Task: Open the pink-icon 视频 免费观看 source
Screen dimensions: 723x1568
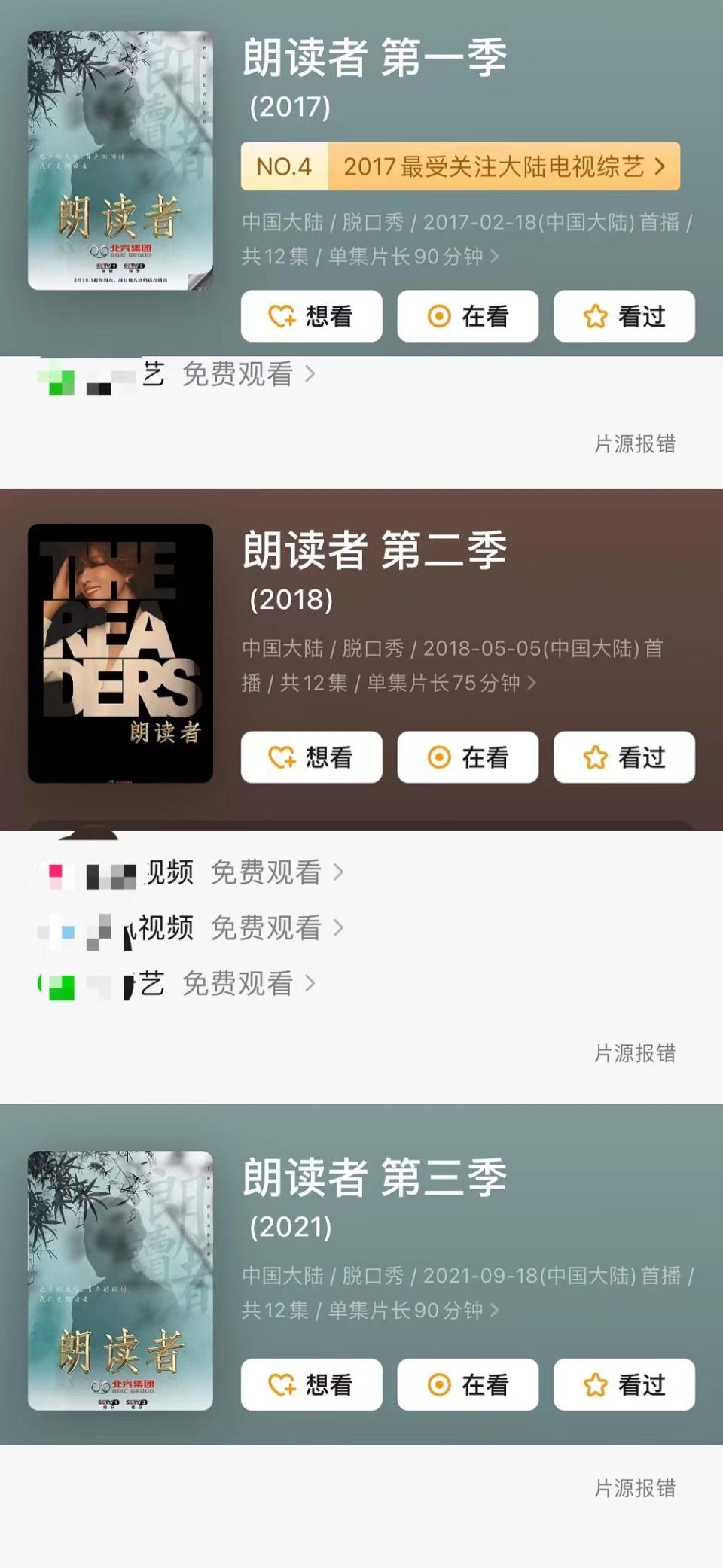Action: (x=266, y=872)
